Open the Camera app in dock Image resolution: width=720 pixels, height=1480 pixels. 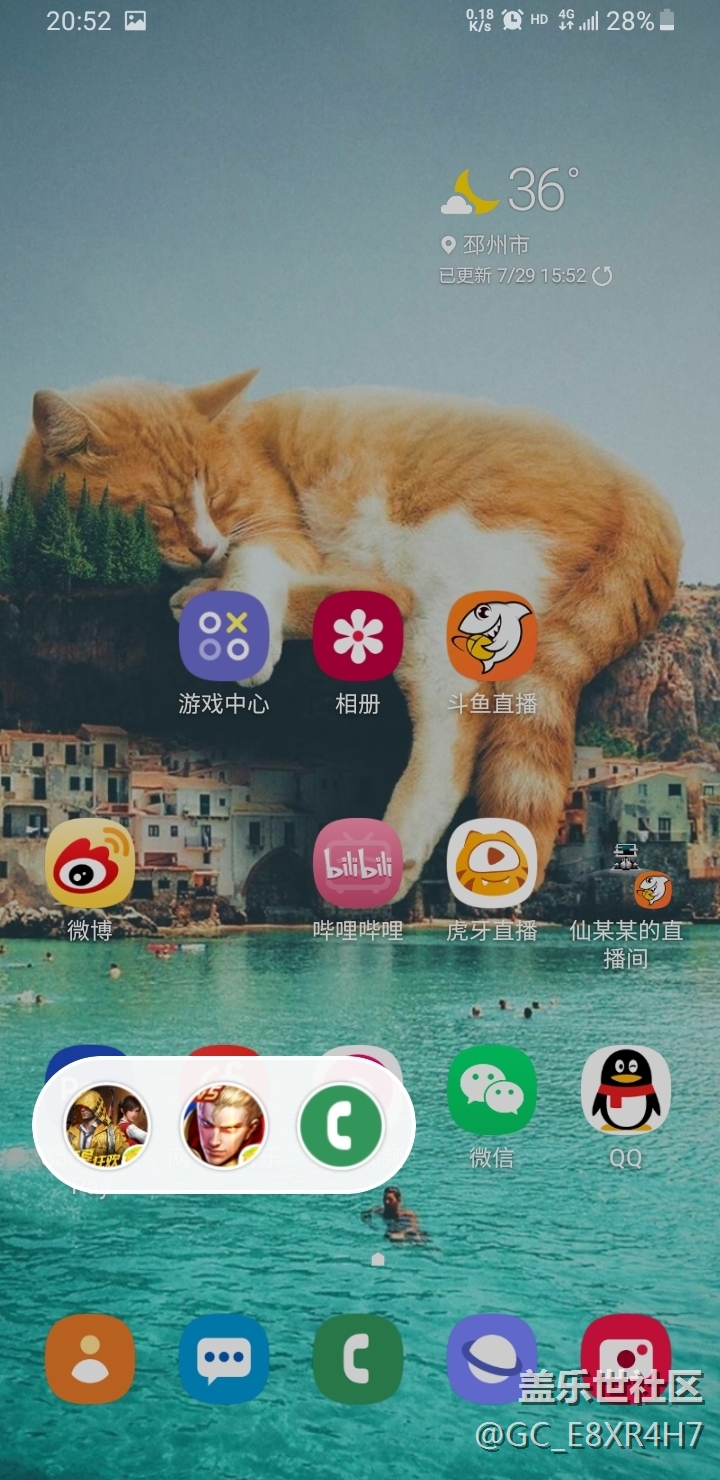[x=626, y=1358]
